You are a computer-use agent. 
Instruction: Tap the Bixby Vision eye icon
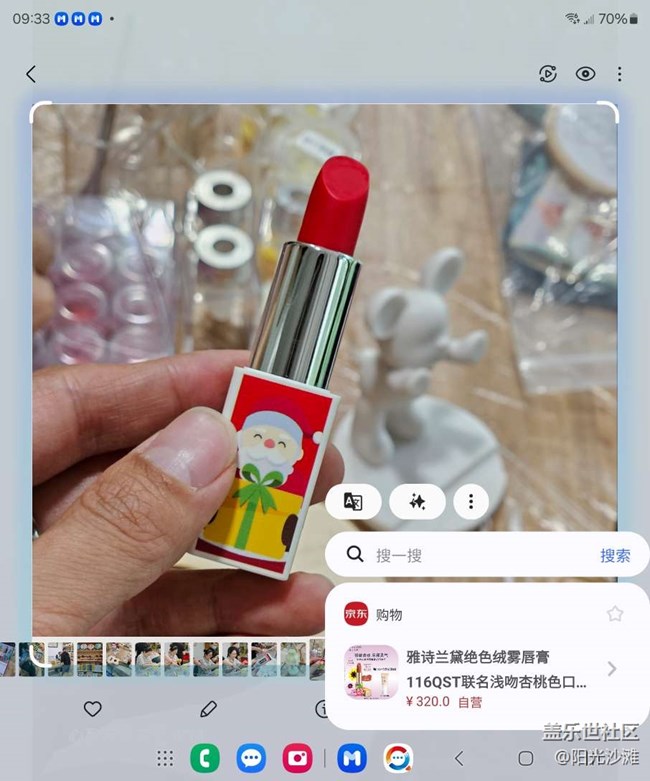pos(585,74)
